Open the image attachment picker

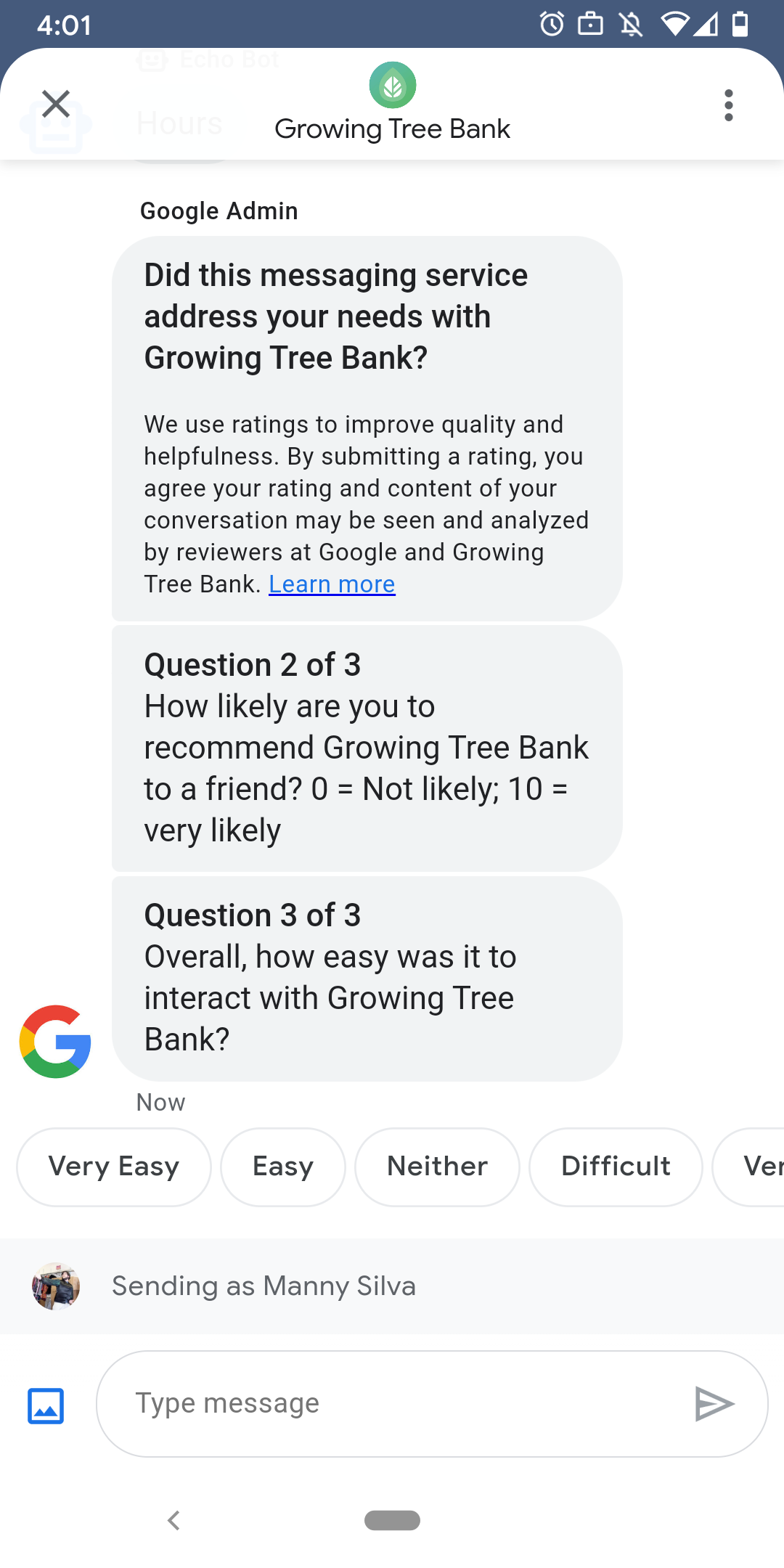coord(45,1402)
